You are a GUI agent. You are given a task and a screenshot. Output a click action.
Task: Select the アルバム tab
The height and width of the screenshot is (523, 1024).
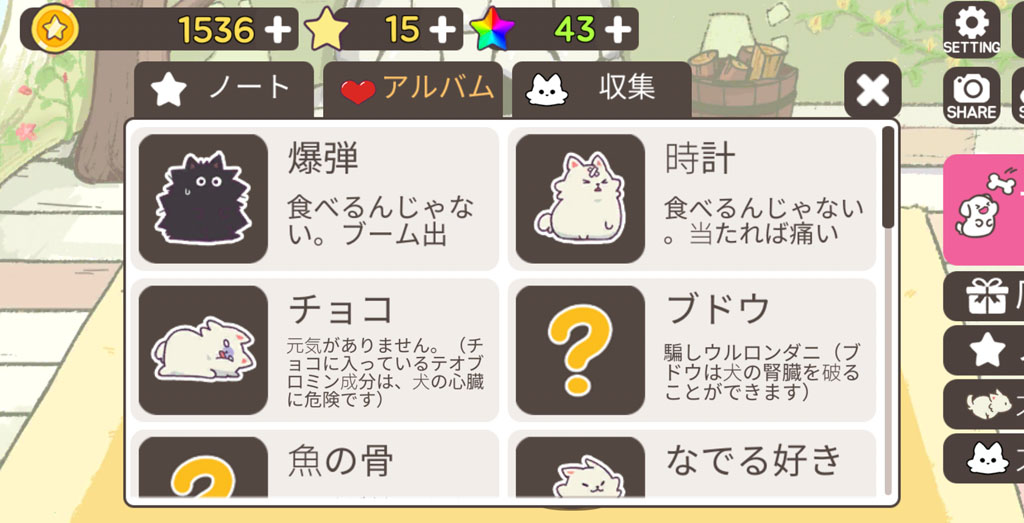click(416, 90)
